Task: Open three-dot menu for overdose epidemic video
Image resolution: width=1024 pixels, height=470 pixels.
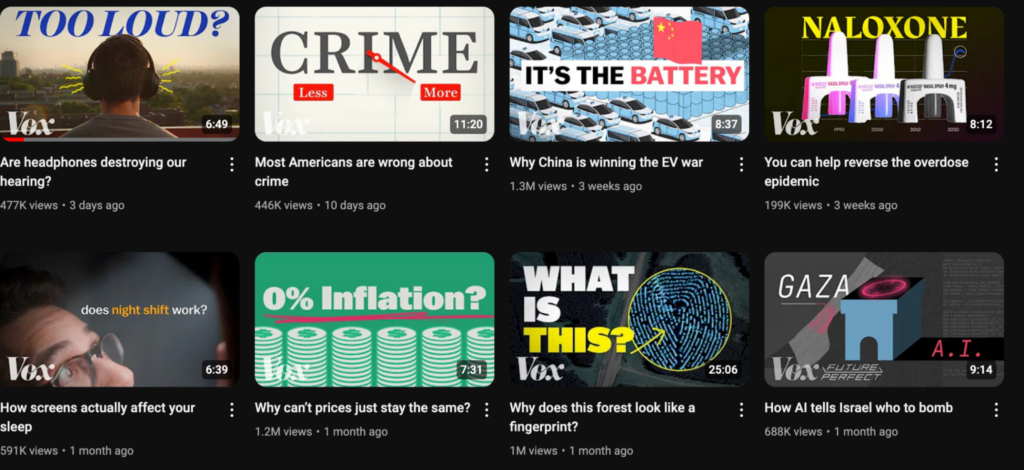Action: [x=996, y=164]
